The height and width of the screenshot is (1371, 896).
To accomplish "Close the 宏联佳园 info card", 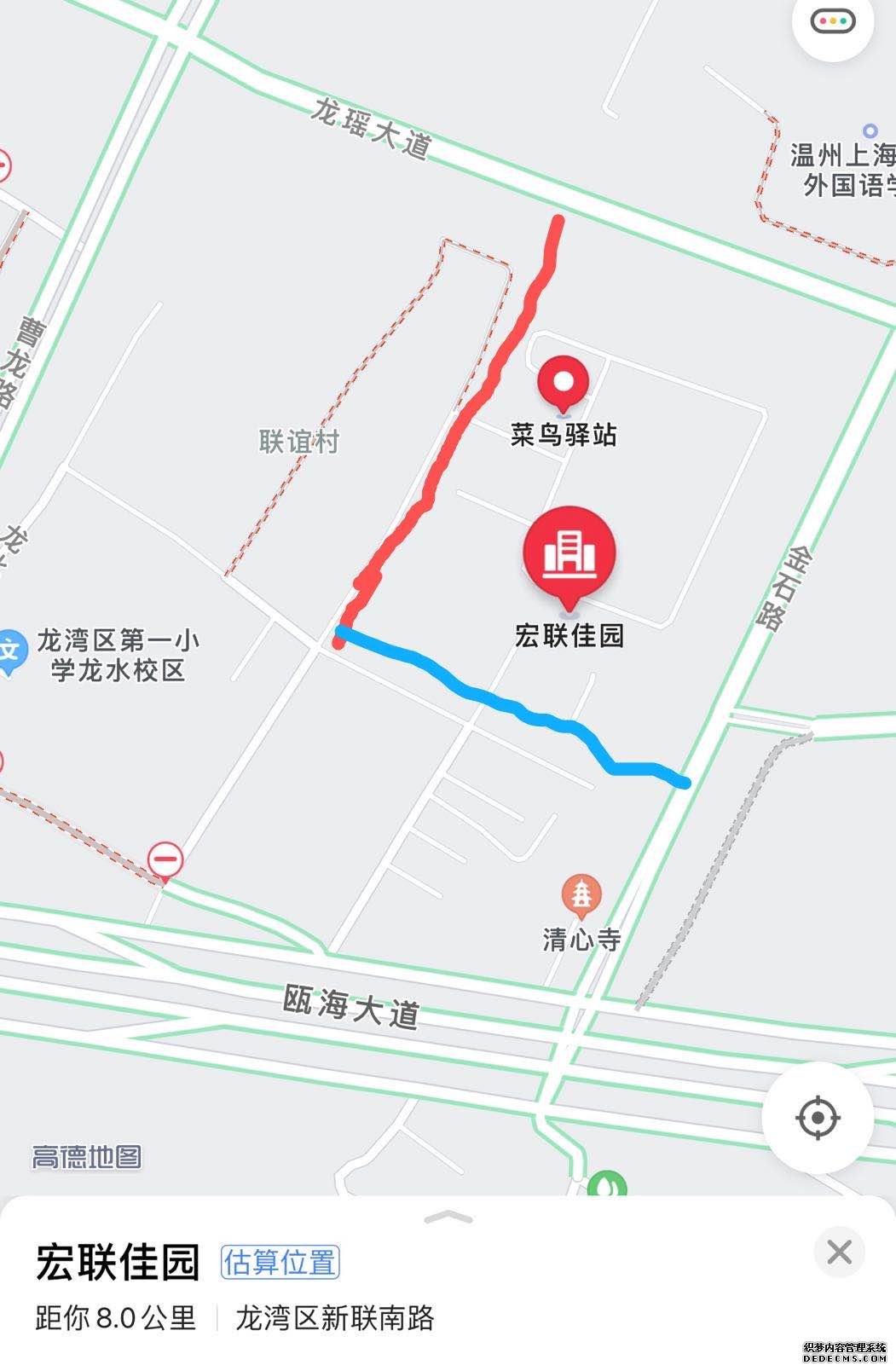I will pos(839,1252).
